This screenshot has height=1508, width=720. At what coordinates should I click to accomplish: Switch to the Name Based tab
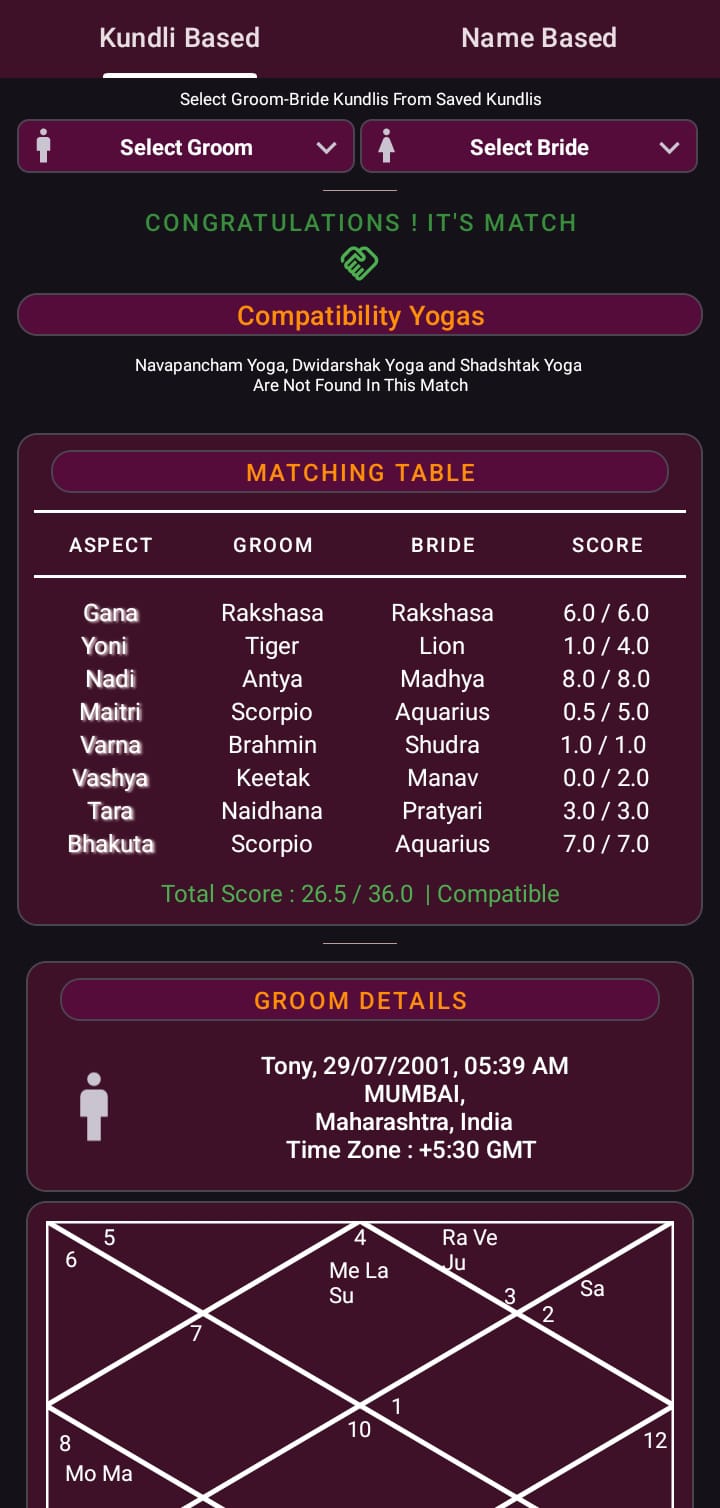pos(539,38)
